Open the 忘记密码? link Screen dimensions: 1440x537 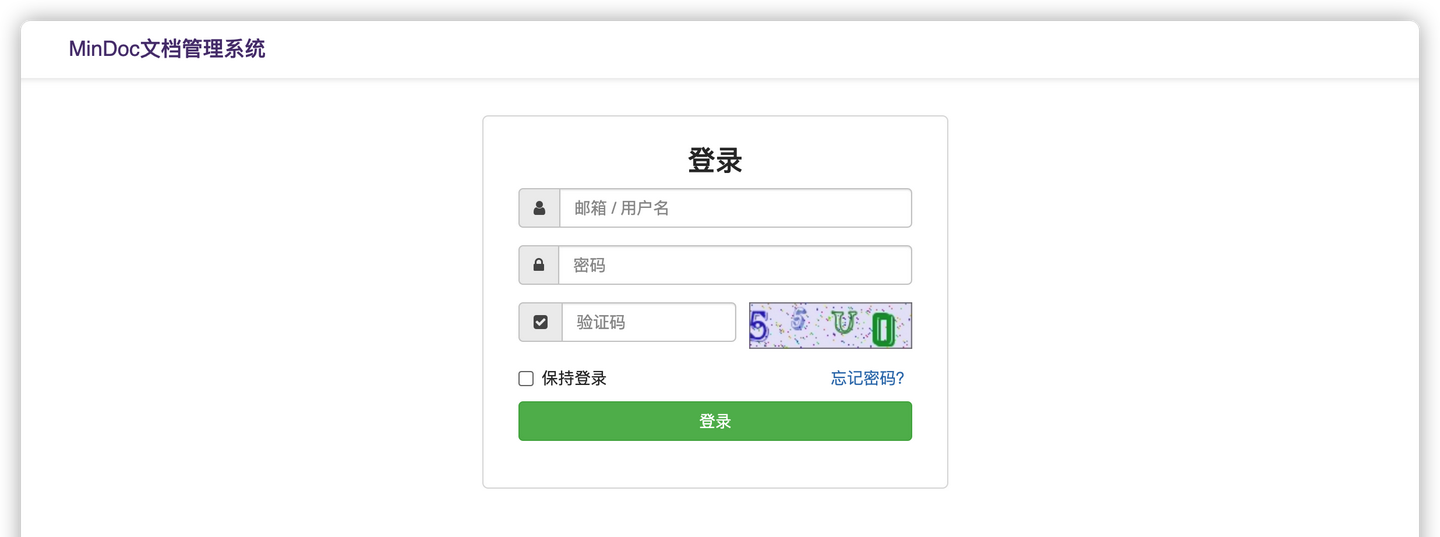click(x=867, y=378)
